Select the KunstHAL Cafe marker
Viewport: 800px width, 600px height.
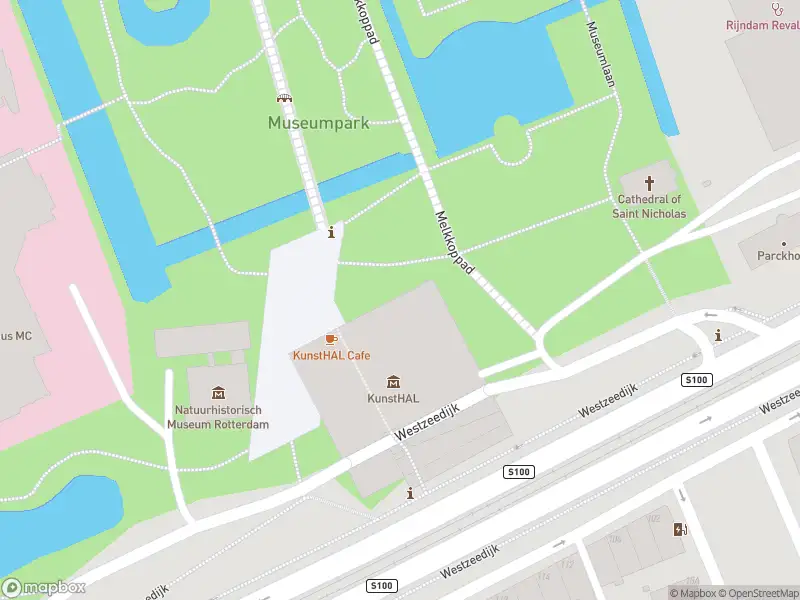point(331,339)
